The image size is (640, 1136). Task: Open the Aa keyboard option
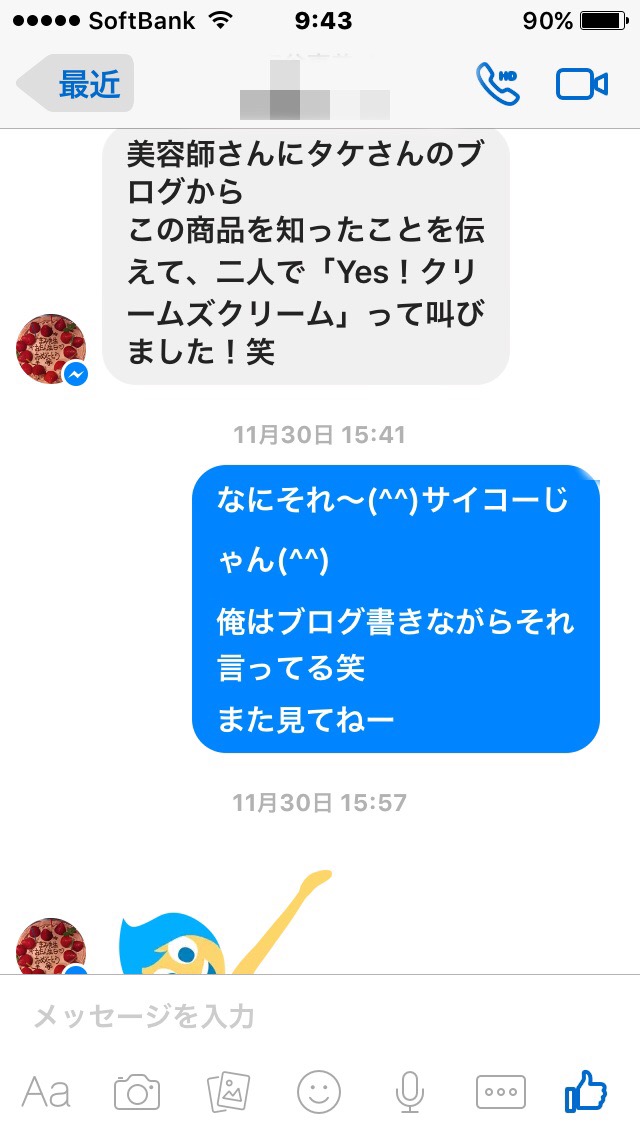46,1092
